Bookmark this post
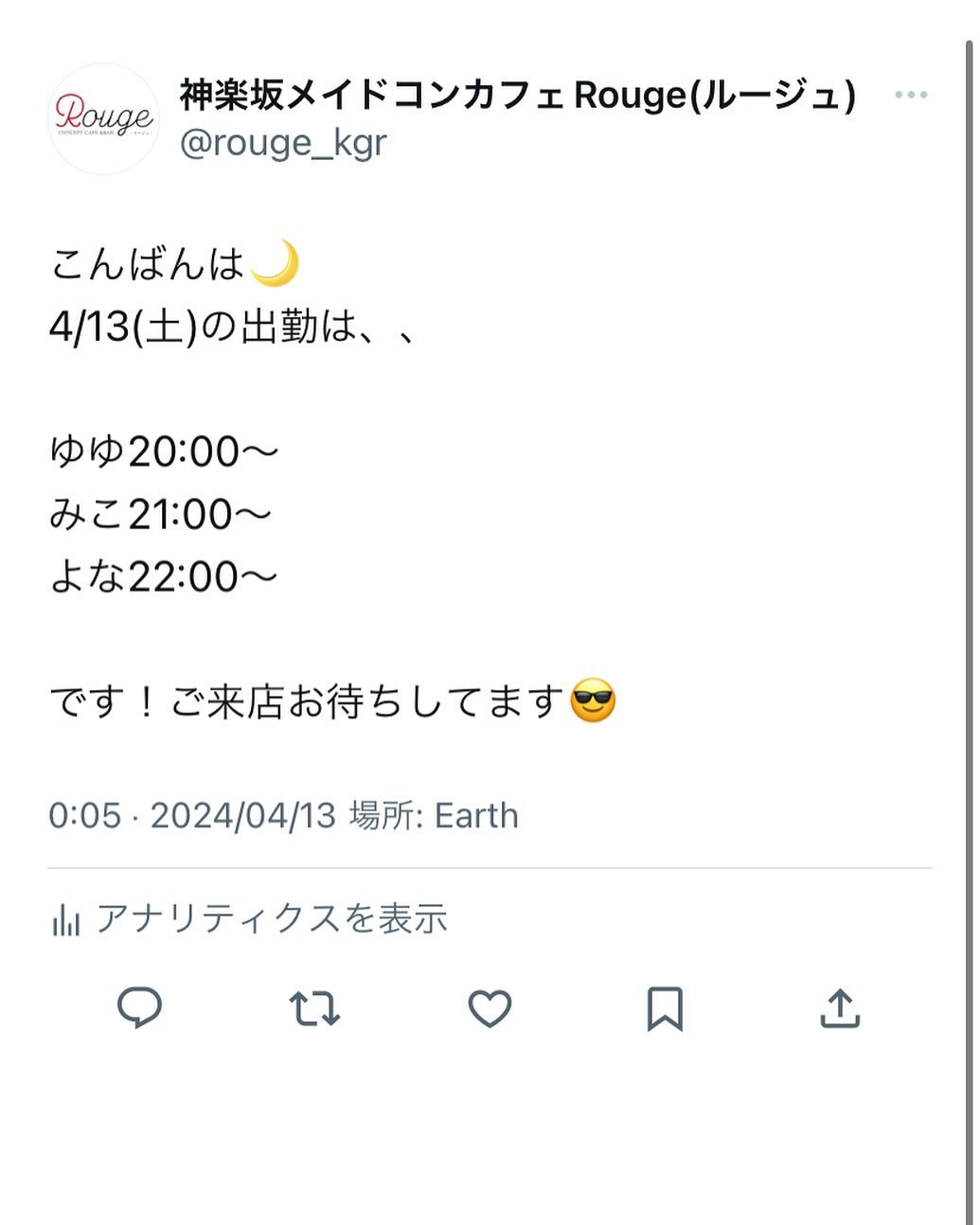980x1225 pixels. pyautogui.click(x=665, y=1008)
